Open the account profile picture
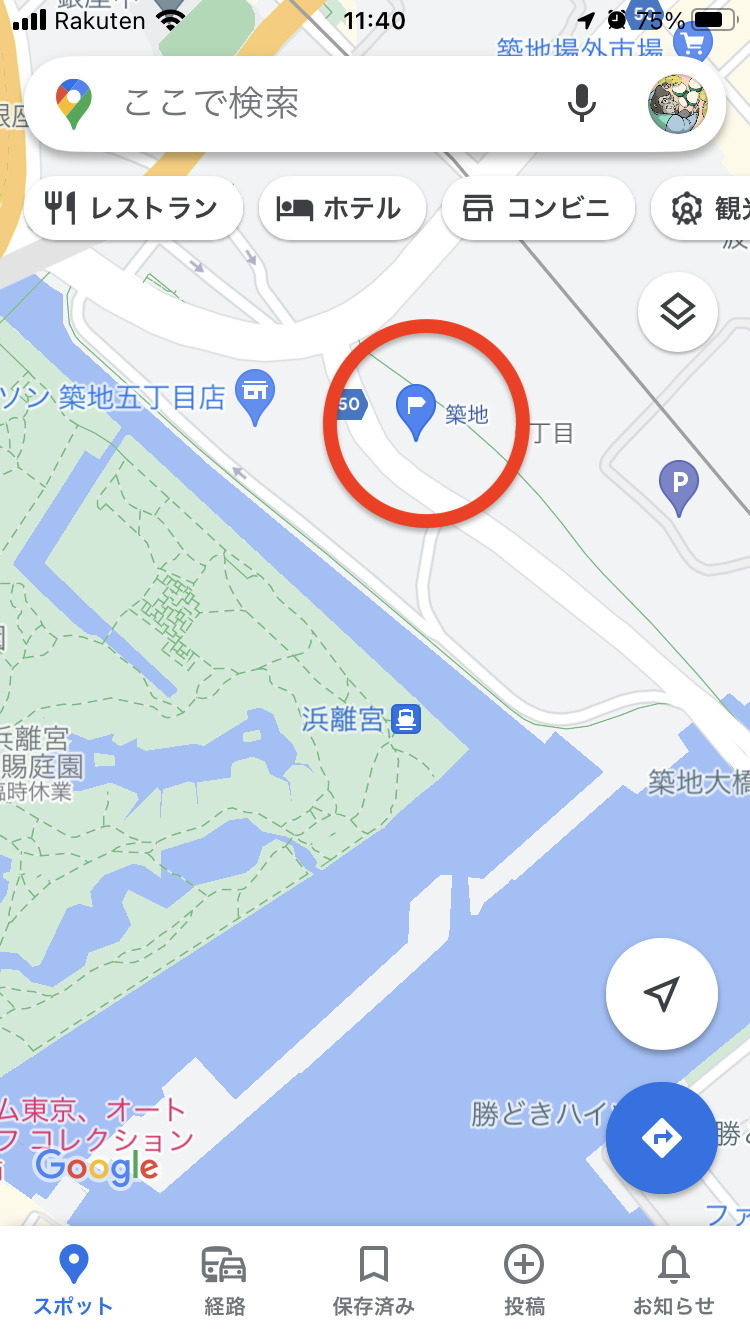The width and height of the screenshot is (750, 1334). pyautogui.click(x=677, y=103)
